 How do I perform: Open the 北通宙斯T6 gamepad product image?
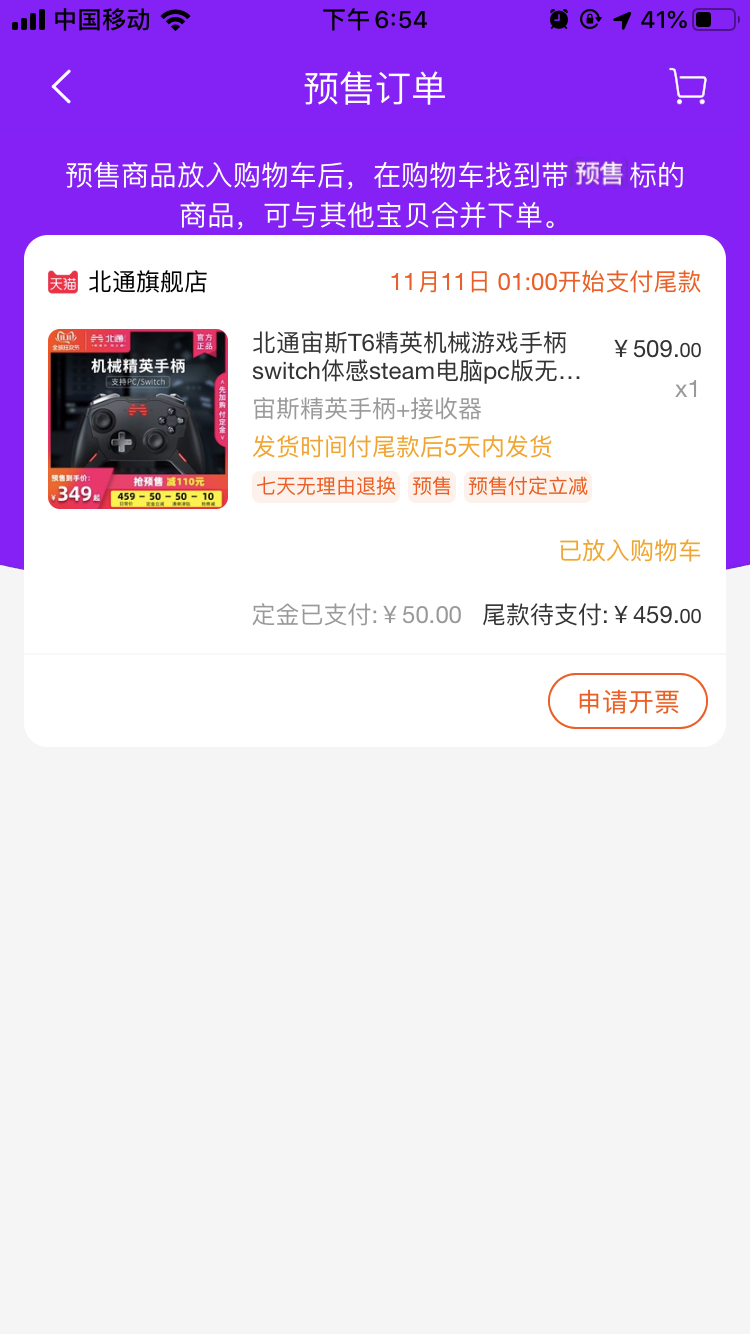click(x=138, y=419)
